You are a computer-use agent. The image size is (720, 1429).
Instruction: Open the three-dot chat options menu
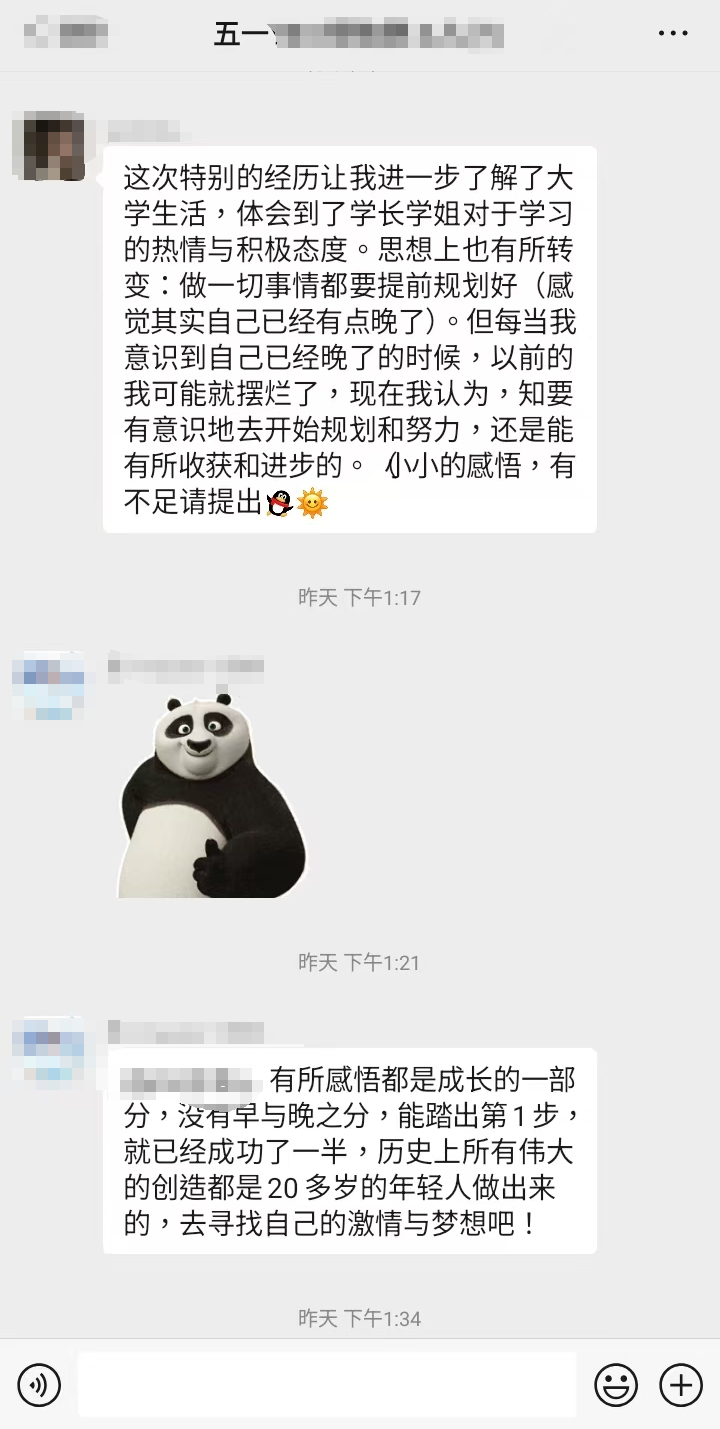(x=672, y=34)
